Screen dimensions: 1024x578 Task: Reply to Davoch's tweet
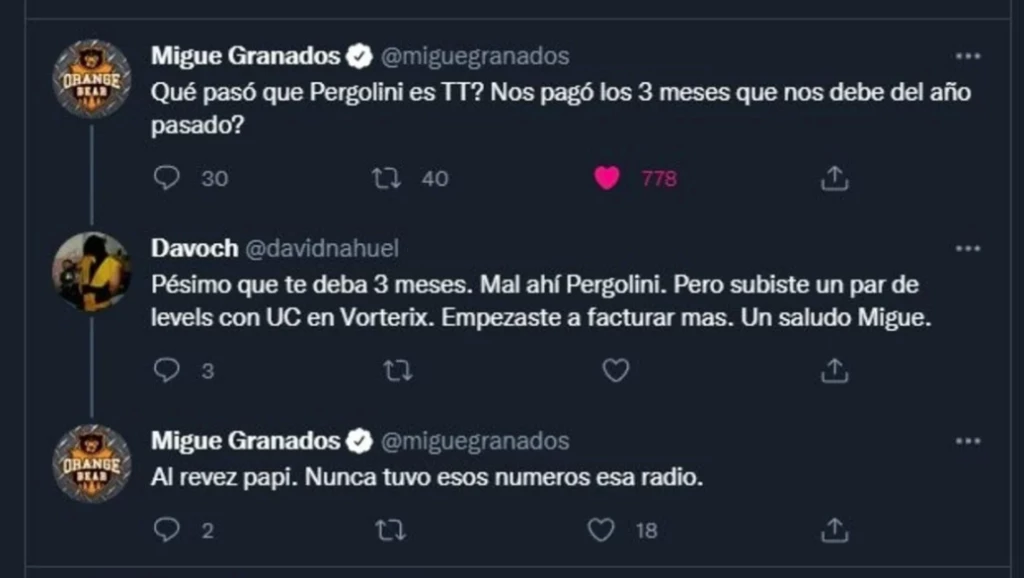[x=168, y=371]
